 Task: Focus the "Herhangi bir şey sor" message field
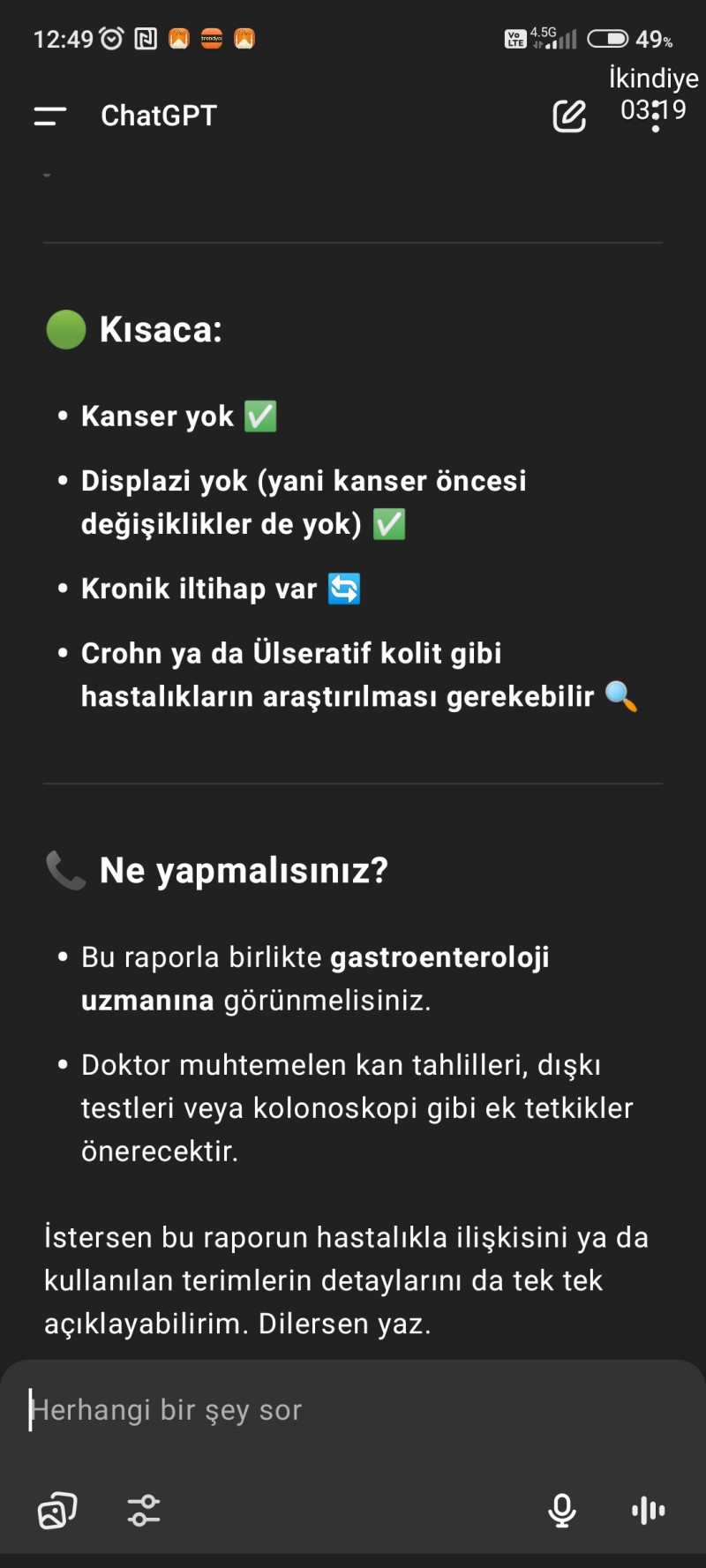353,1410
